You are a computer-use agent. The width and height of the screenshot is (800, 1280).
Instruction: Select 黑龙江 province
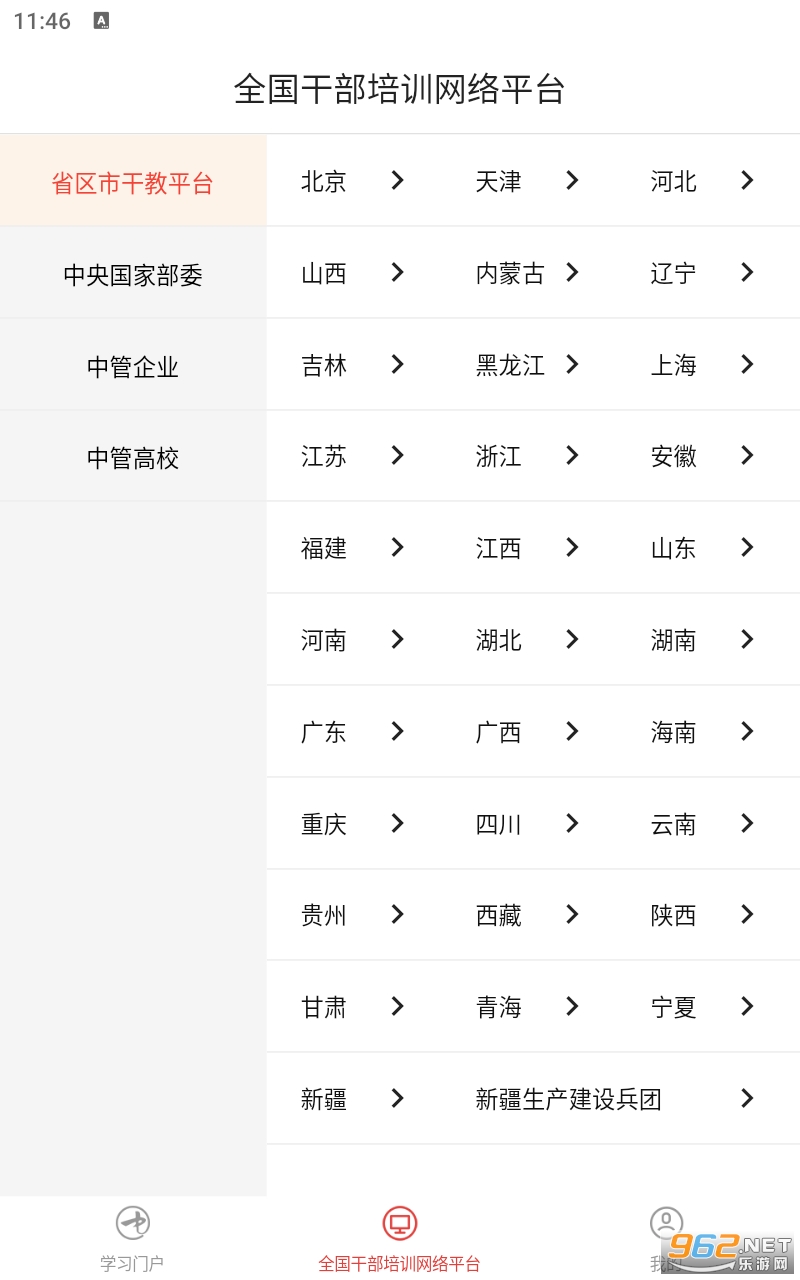pyautogui.click(x=529, y=365)
